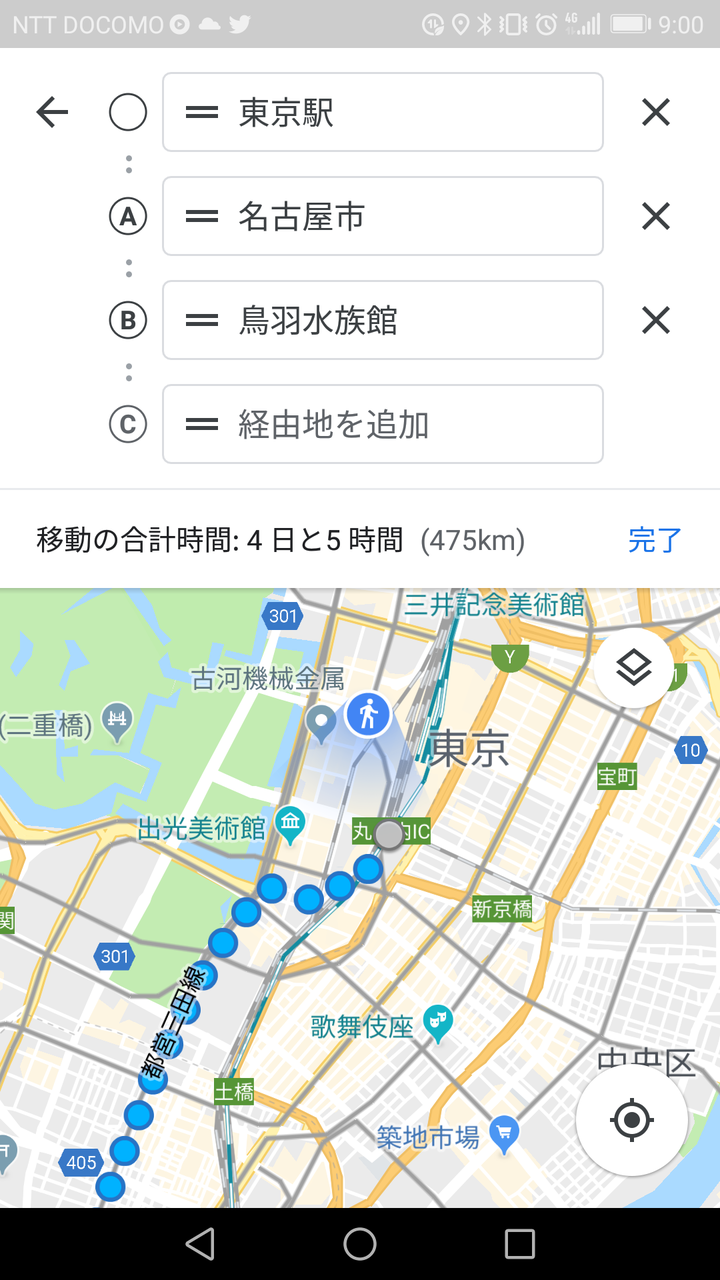Open the map layers button

click(634, 668)
